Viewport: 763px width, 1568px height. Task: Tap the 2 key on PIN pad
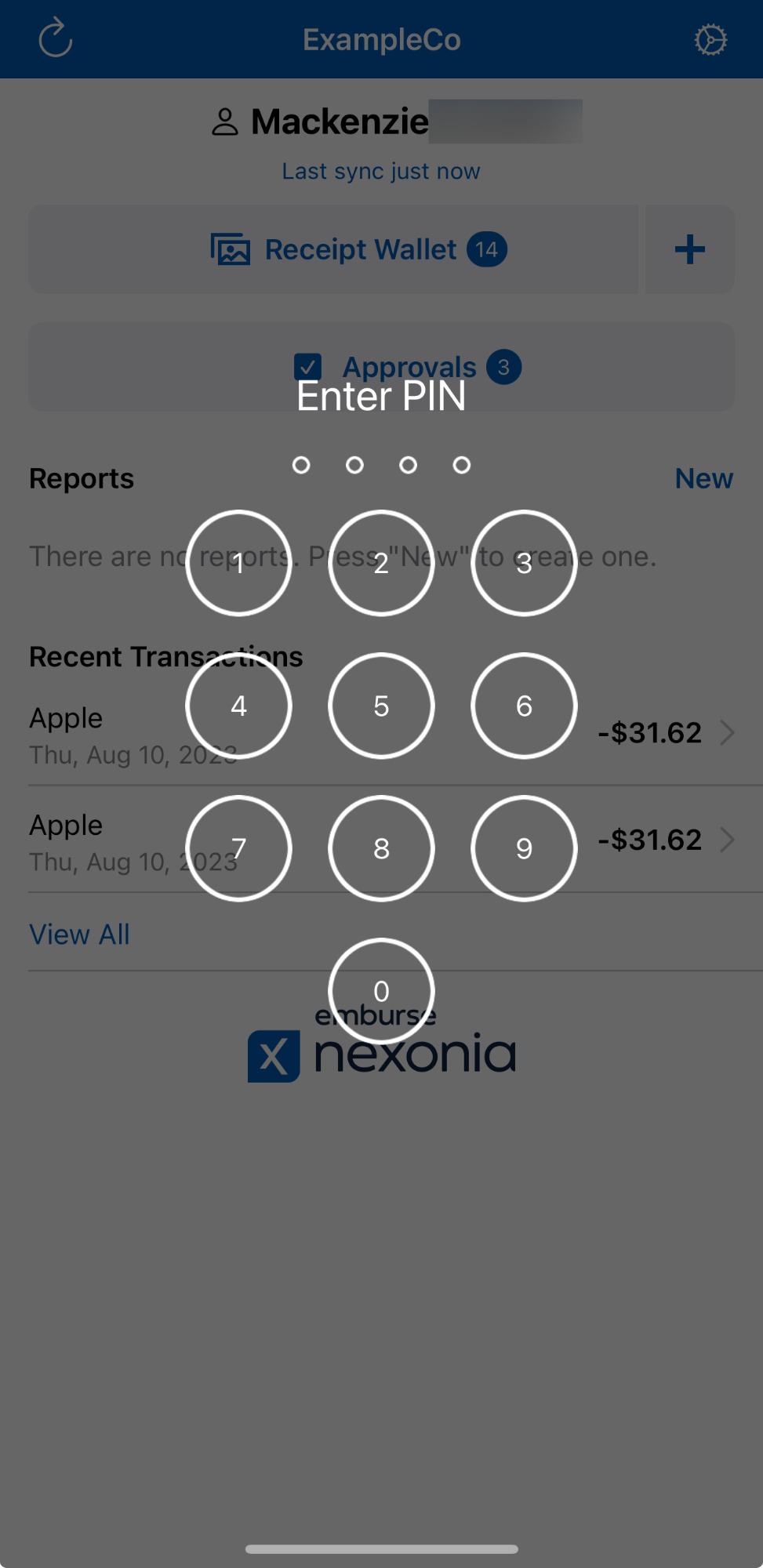click(x=381, y=563)
